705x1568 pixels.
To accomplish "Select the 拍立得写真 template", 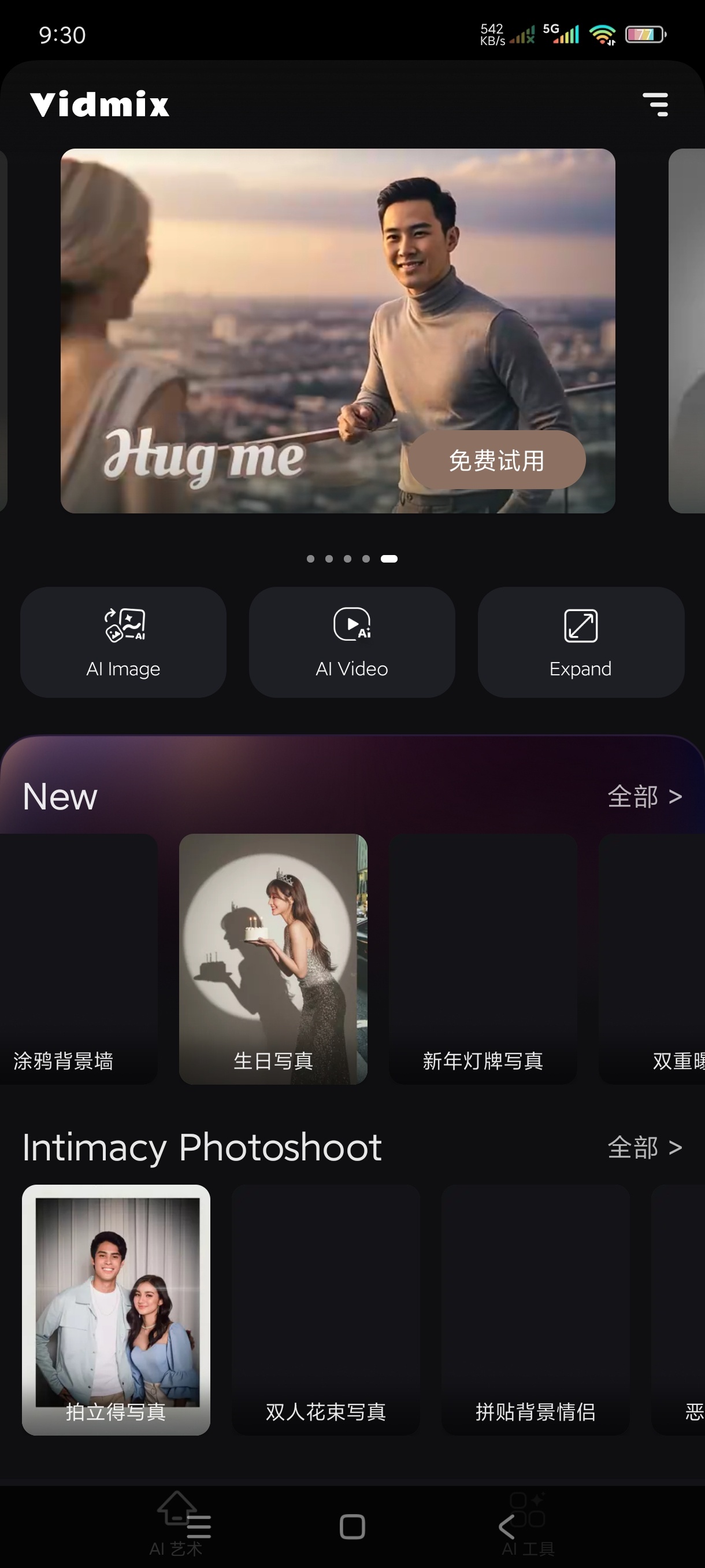I will (x=116, y=1310).
